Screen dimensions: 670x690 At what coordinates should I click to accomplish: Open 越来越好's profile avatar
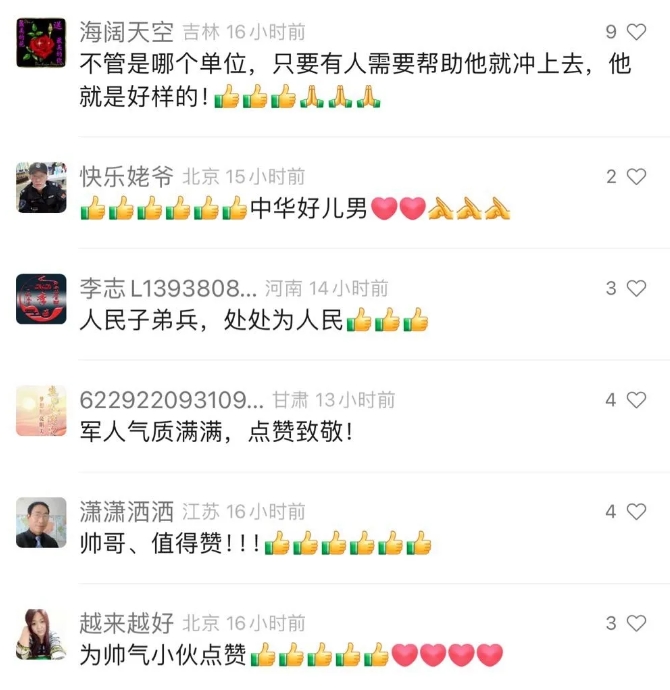[x=41, y=635]
